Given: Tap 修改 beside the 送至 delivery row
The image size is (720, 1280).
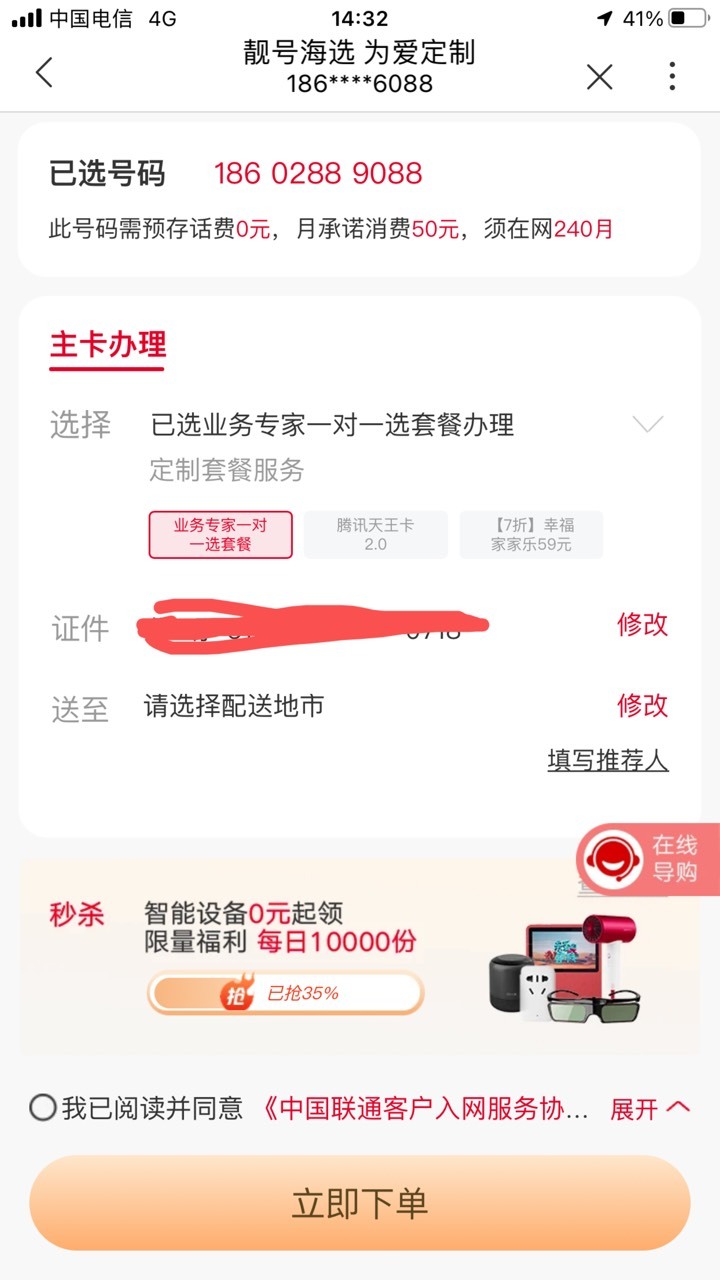Looking at the screenshot, I should (x=642, y=706).
